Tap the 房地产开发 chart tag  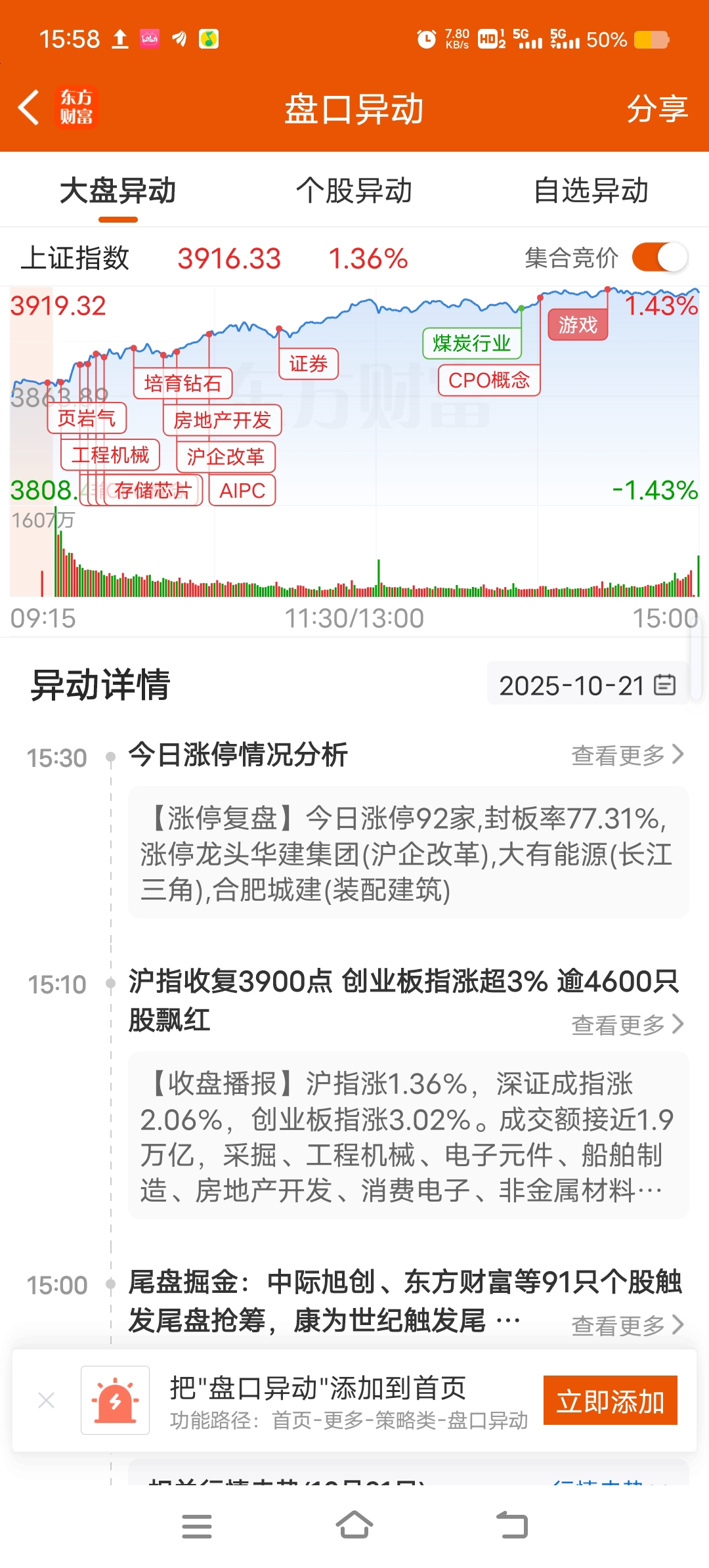tap(222, 420)
